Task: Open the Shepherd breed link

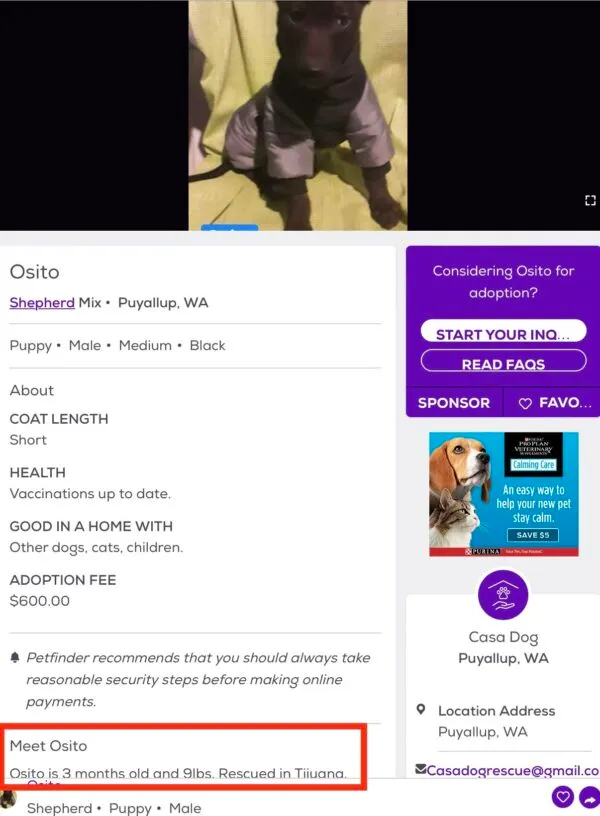Action: 42,303
